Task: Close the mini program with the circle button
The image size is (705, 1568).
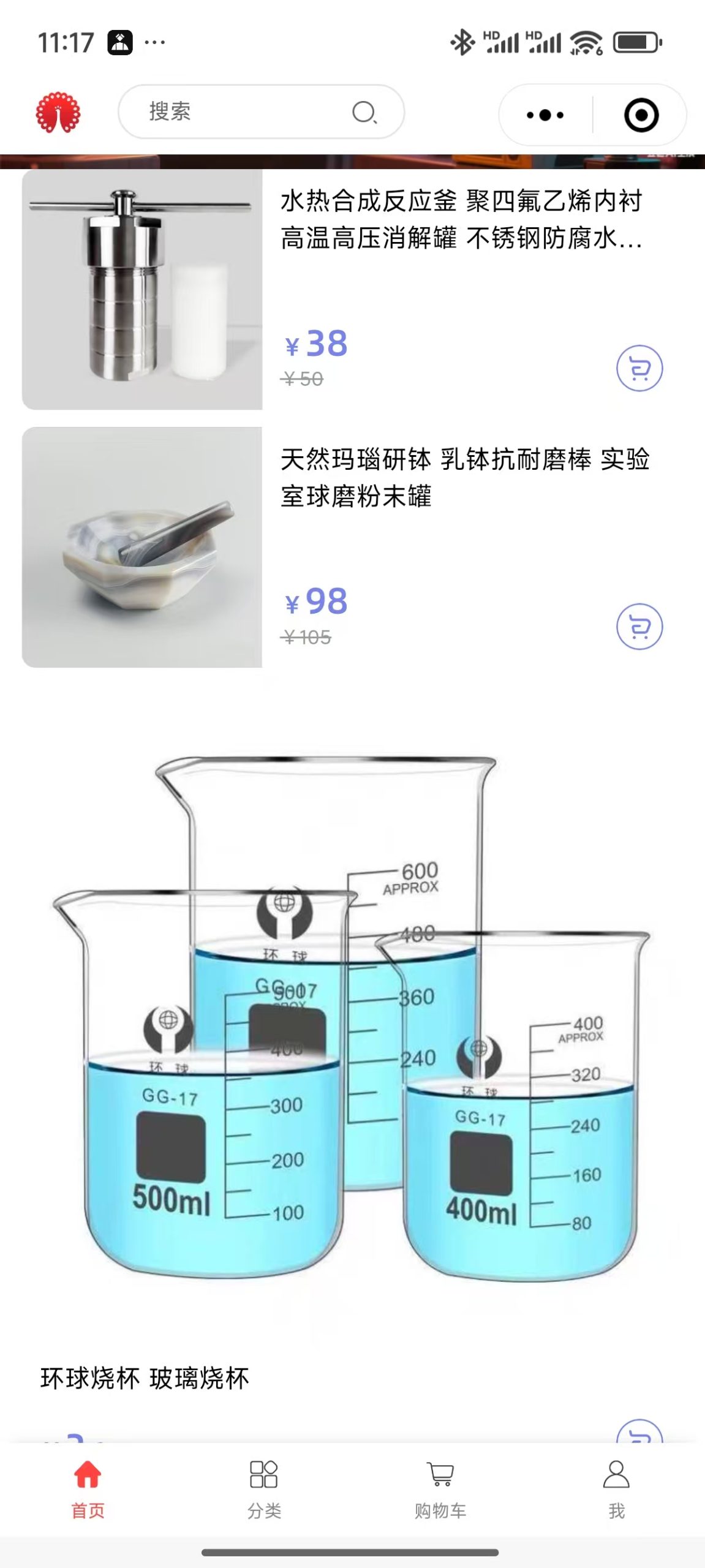Action: tap(641, 115)
